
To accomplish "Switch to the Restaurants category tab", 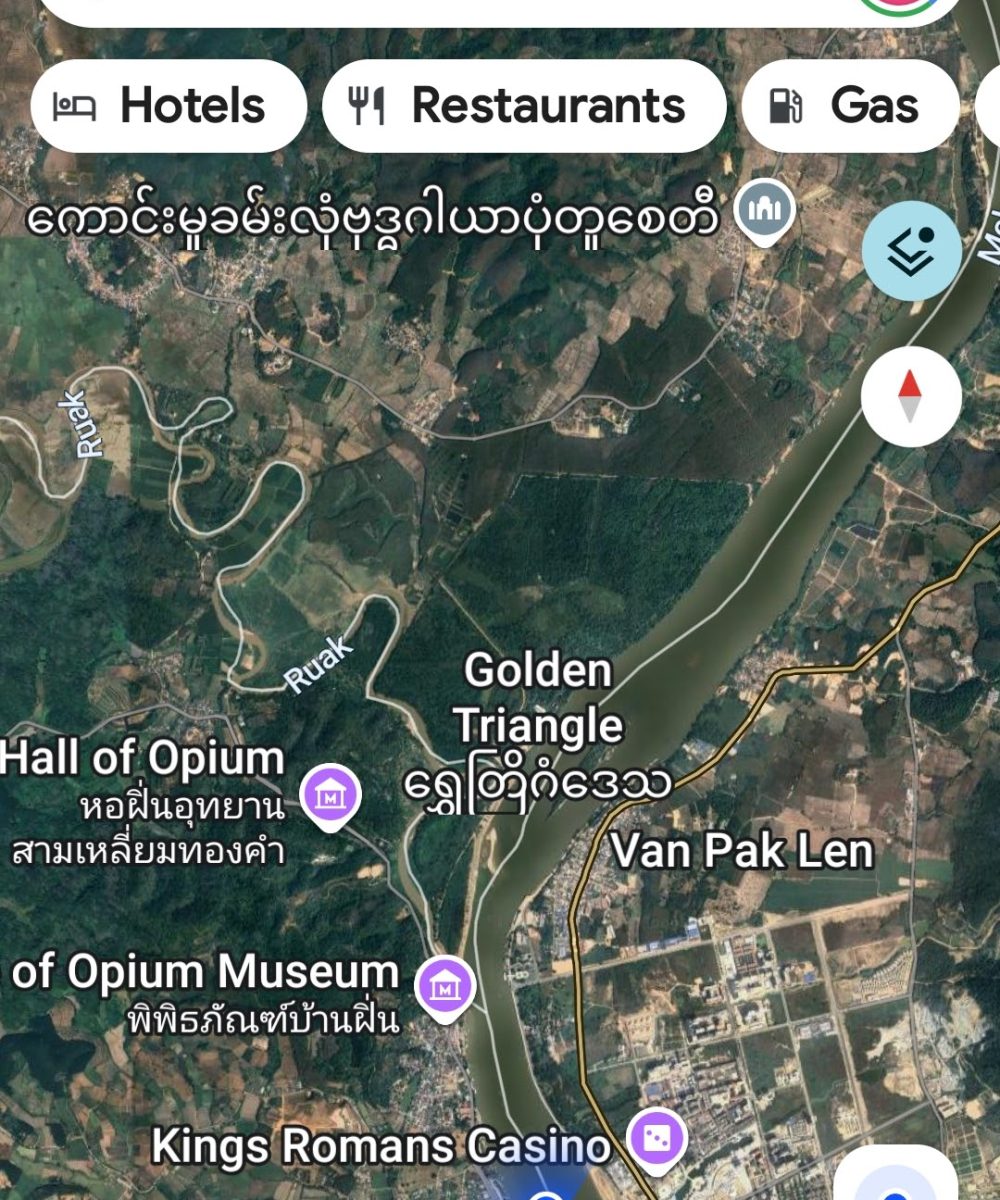I will coord(527,104).
